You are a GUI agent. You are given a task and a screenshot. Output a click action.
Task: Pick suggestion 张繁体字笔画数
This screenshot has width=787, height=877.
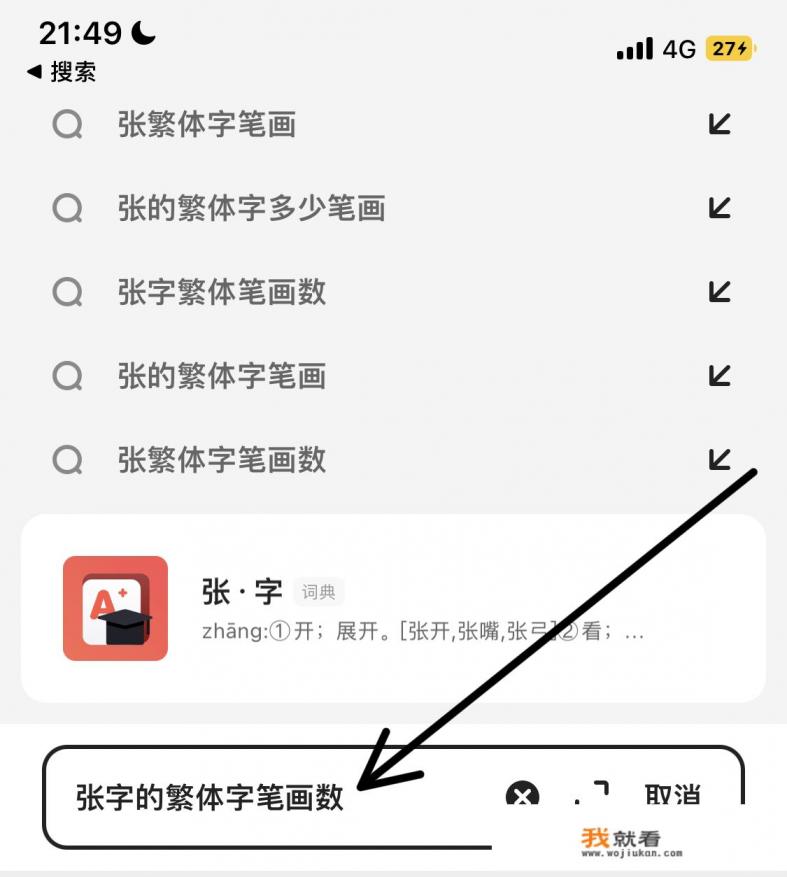point(222,460)
